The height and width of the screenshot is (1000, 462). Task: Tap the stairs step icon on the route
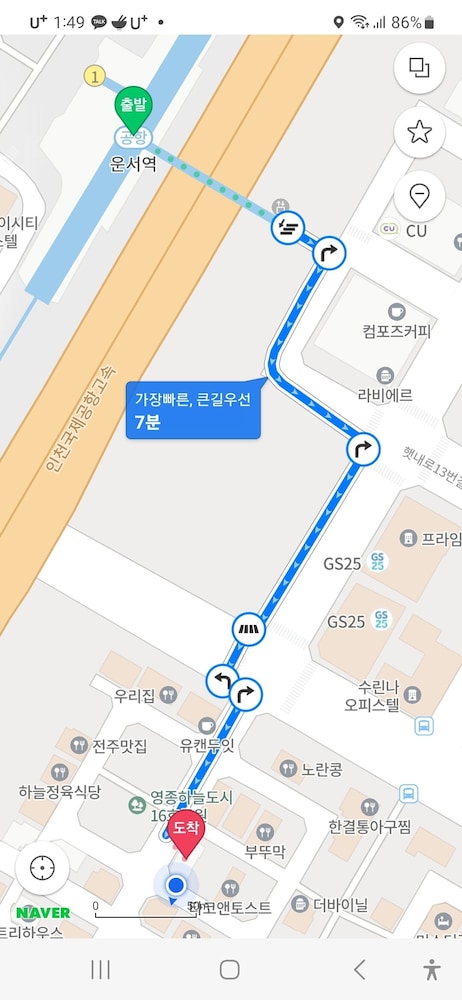[288, 228]
